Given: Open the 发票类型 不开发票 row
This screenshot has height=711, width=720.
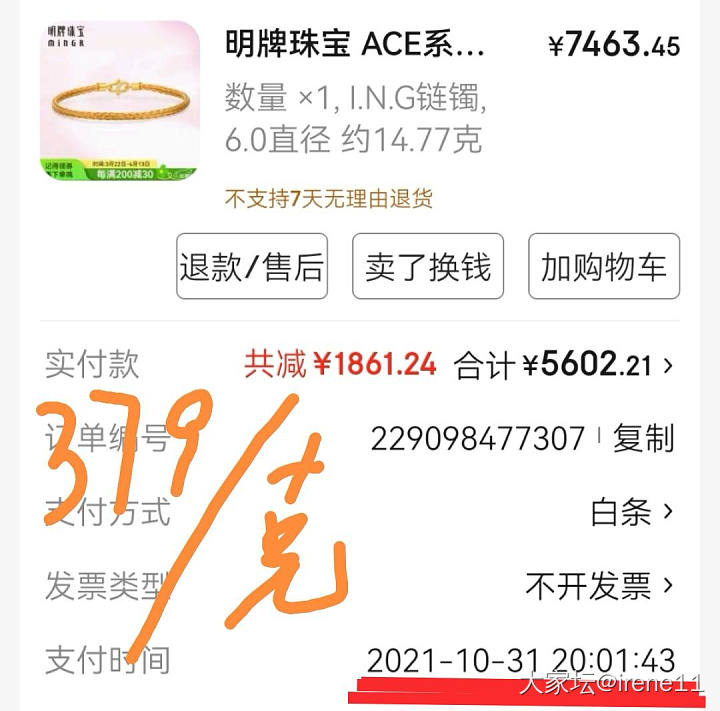Looking at the screenshot, I should coord(600,586).
